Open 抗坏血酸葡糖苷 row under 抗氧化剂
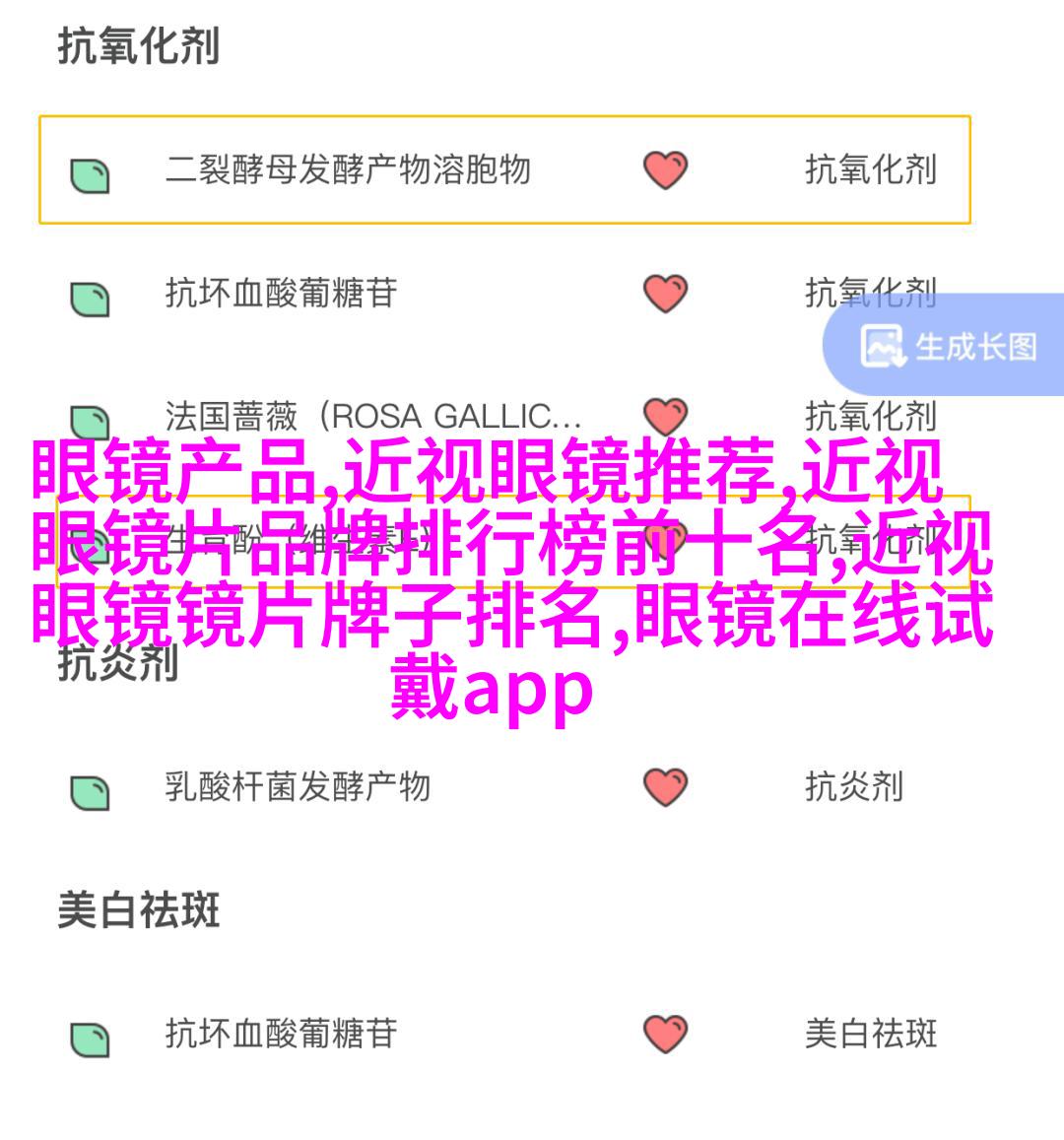1064x1140 pixels. (x=281, y=294)
